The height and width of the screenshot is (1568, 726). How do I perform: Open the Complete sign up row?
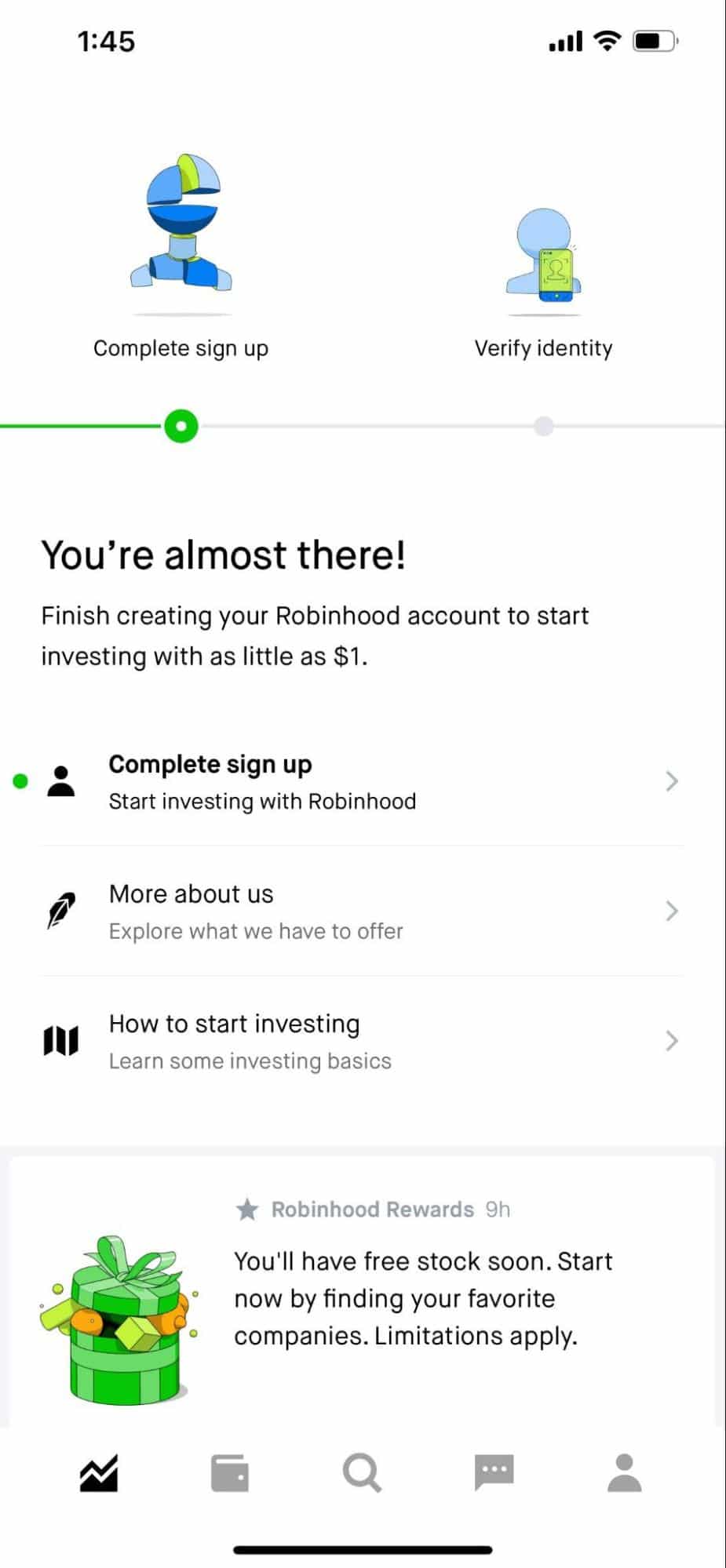tap(363, 781)
